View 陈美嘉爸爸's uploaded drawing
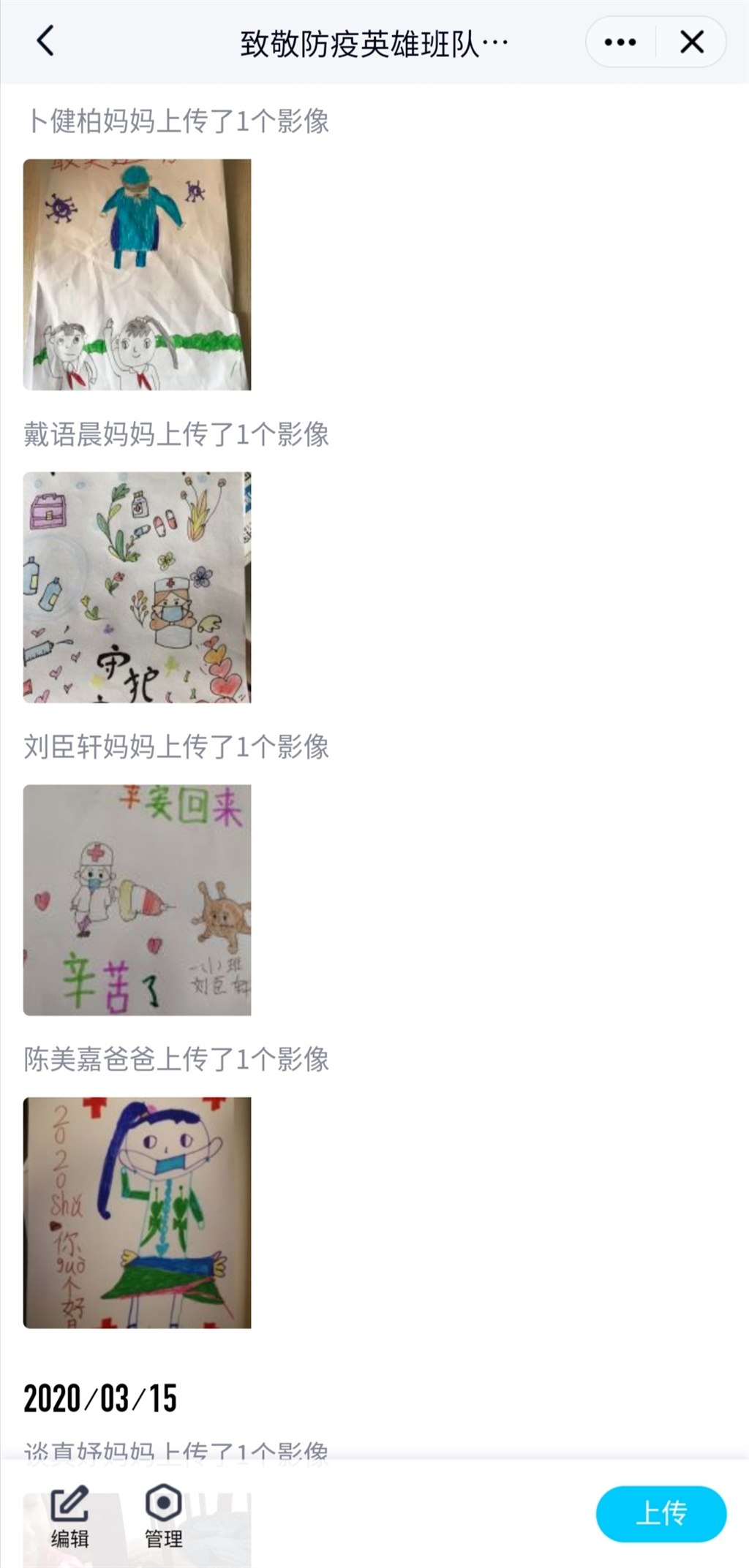Screen dimensions: 749x1568 click(137, 1212)
